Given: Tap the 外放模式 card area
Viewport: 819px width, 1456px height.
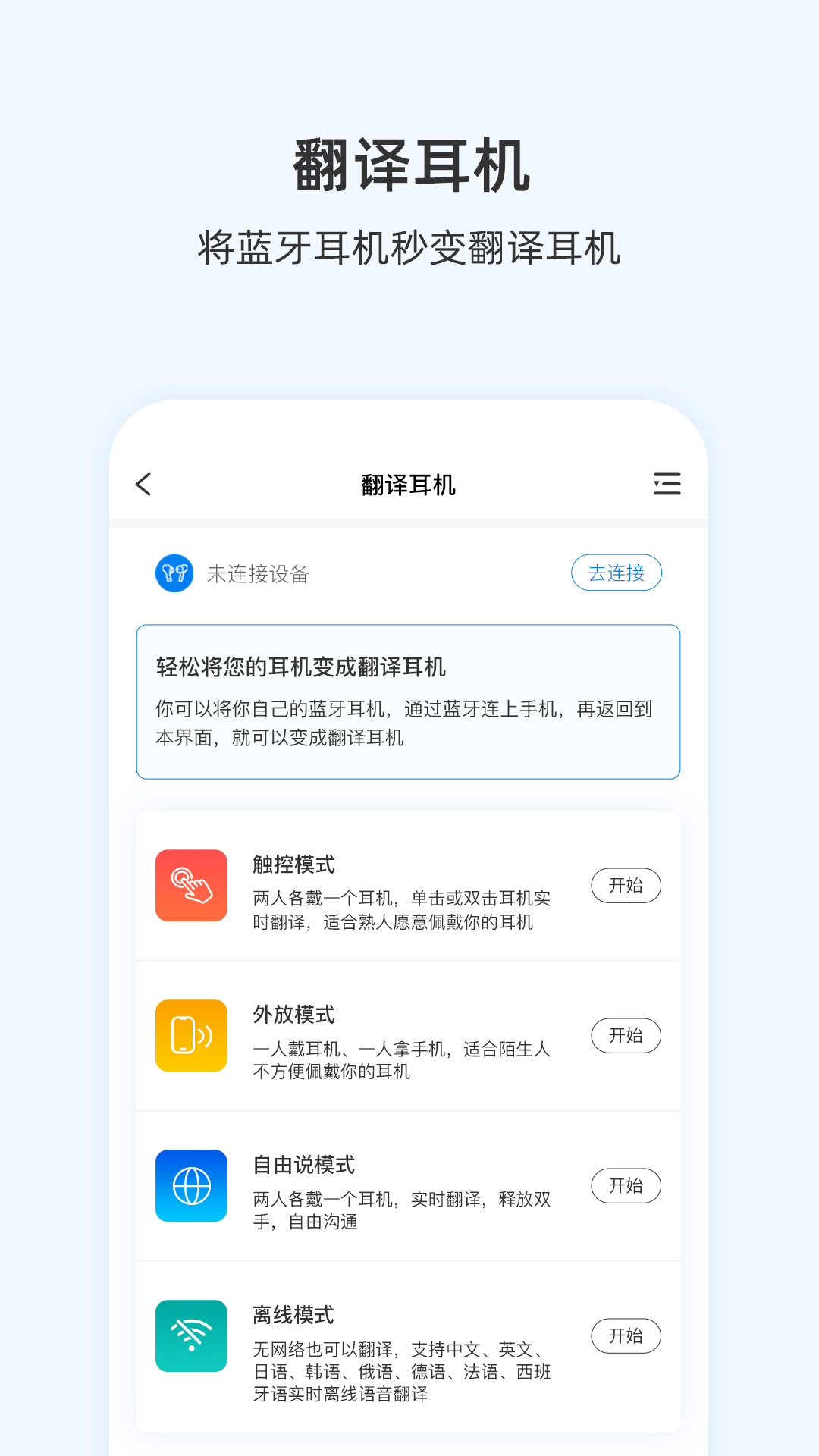Looking at the screenshot, I should (409, 1035).
